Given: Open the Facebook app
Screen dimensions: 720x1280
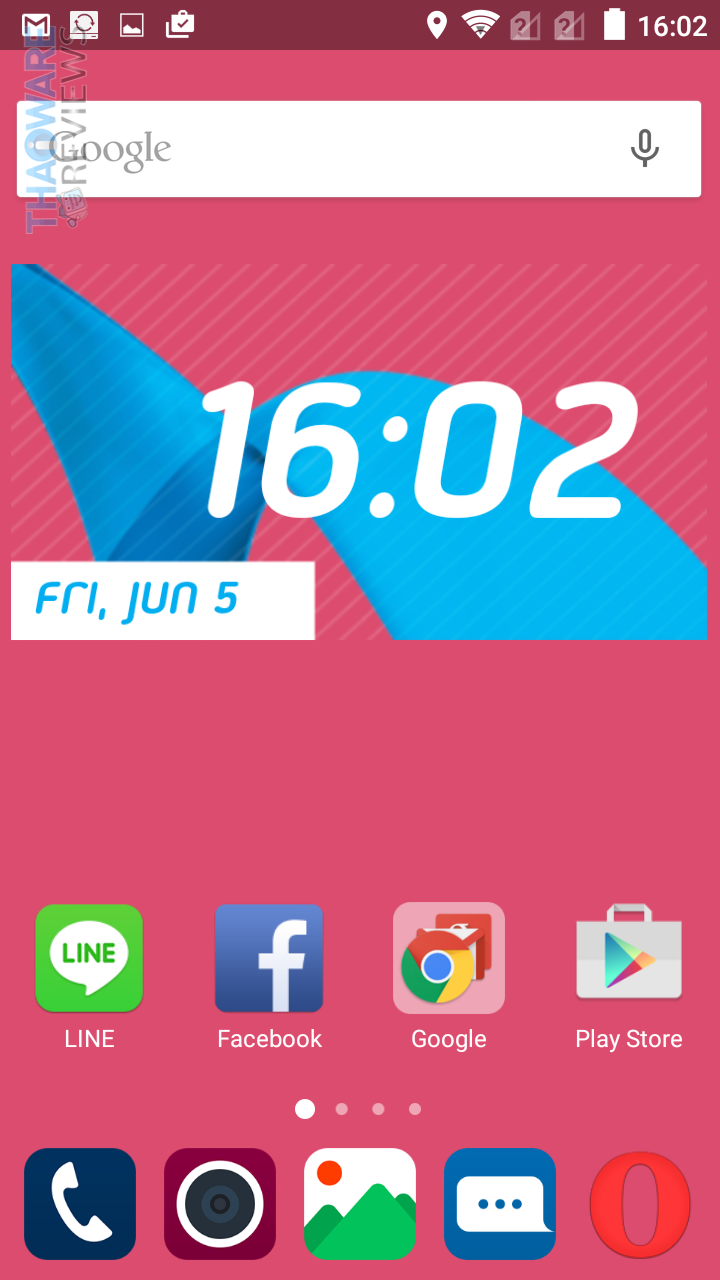Looking at the screenshot, I should (x=269, y=958).
